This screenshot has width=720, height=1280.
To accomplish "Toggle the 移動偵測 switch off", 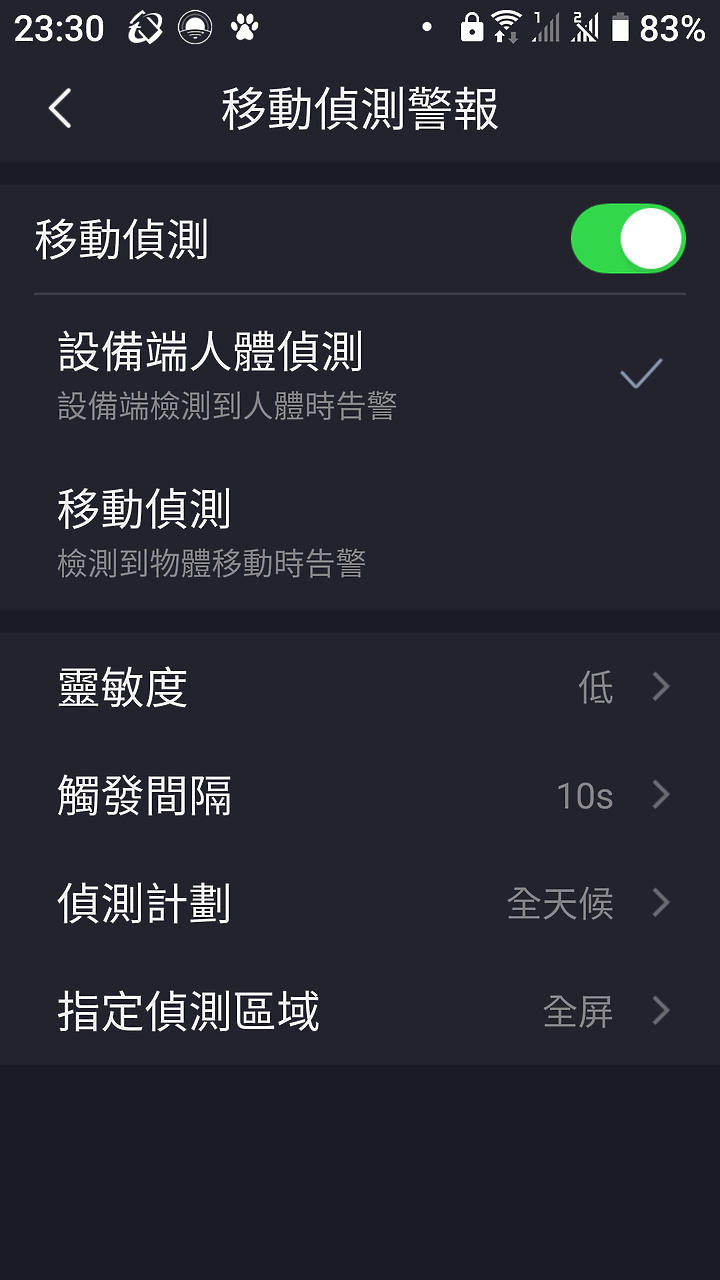I will pos(627,238).
